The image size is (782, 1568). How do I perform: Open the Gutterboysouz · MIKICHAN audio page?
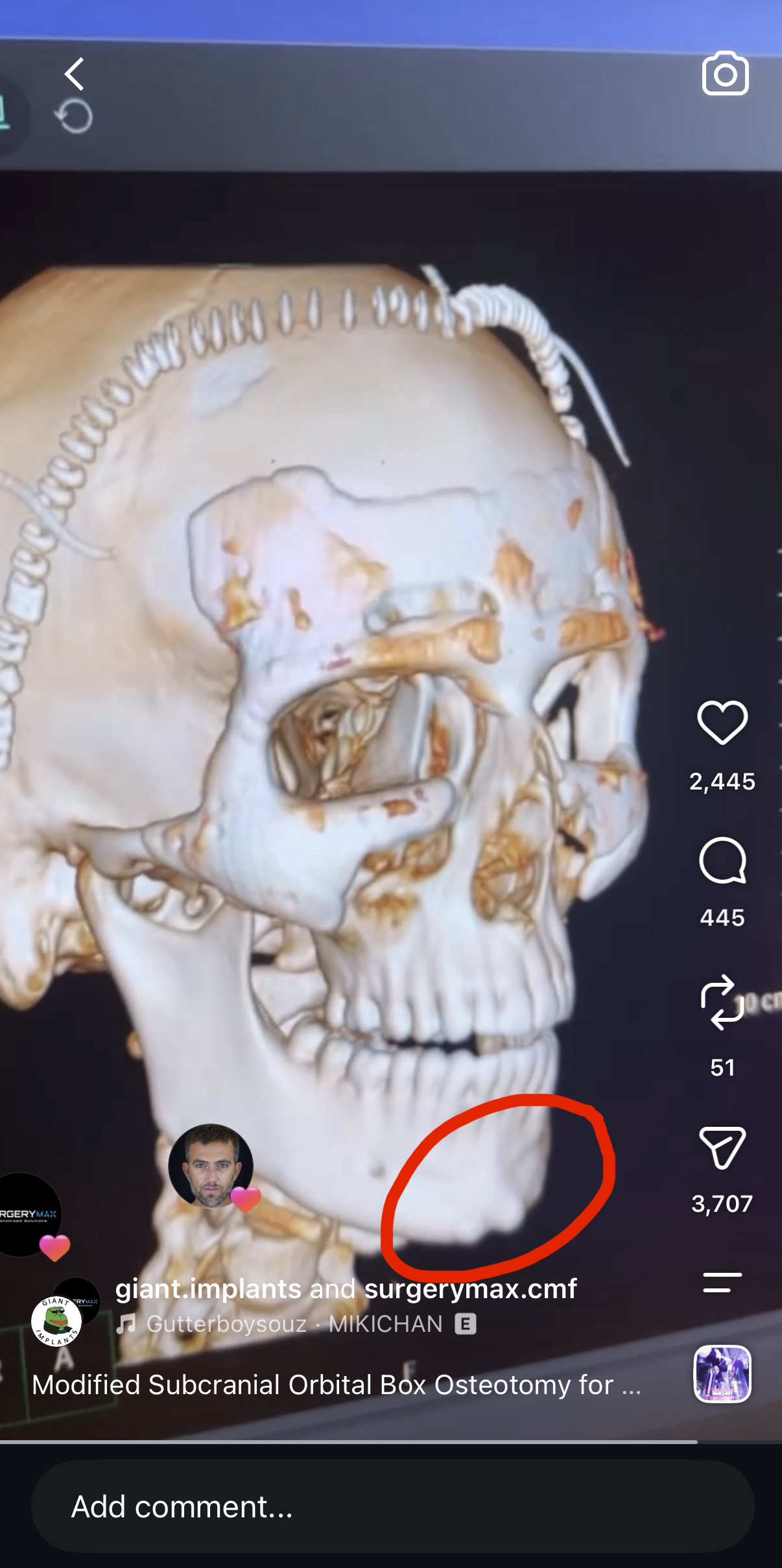point(295,1324)
